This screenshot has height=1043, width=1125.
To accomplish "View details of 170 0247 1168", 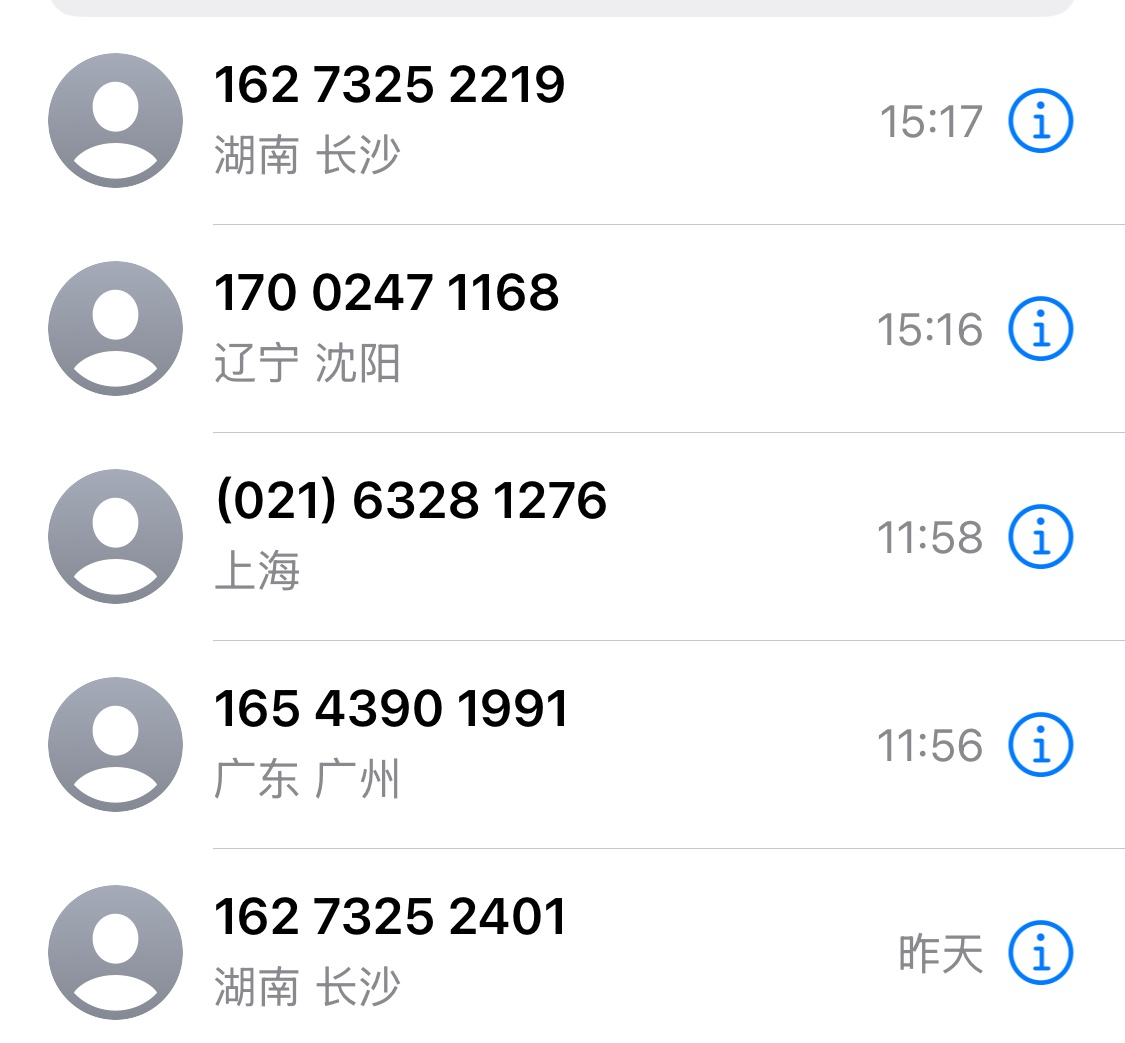I will pos(1040,329).
